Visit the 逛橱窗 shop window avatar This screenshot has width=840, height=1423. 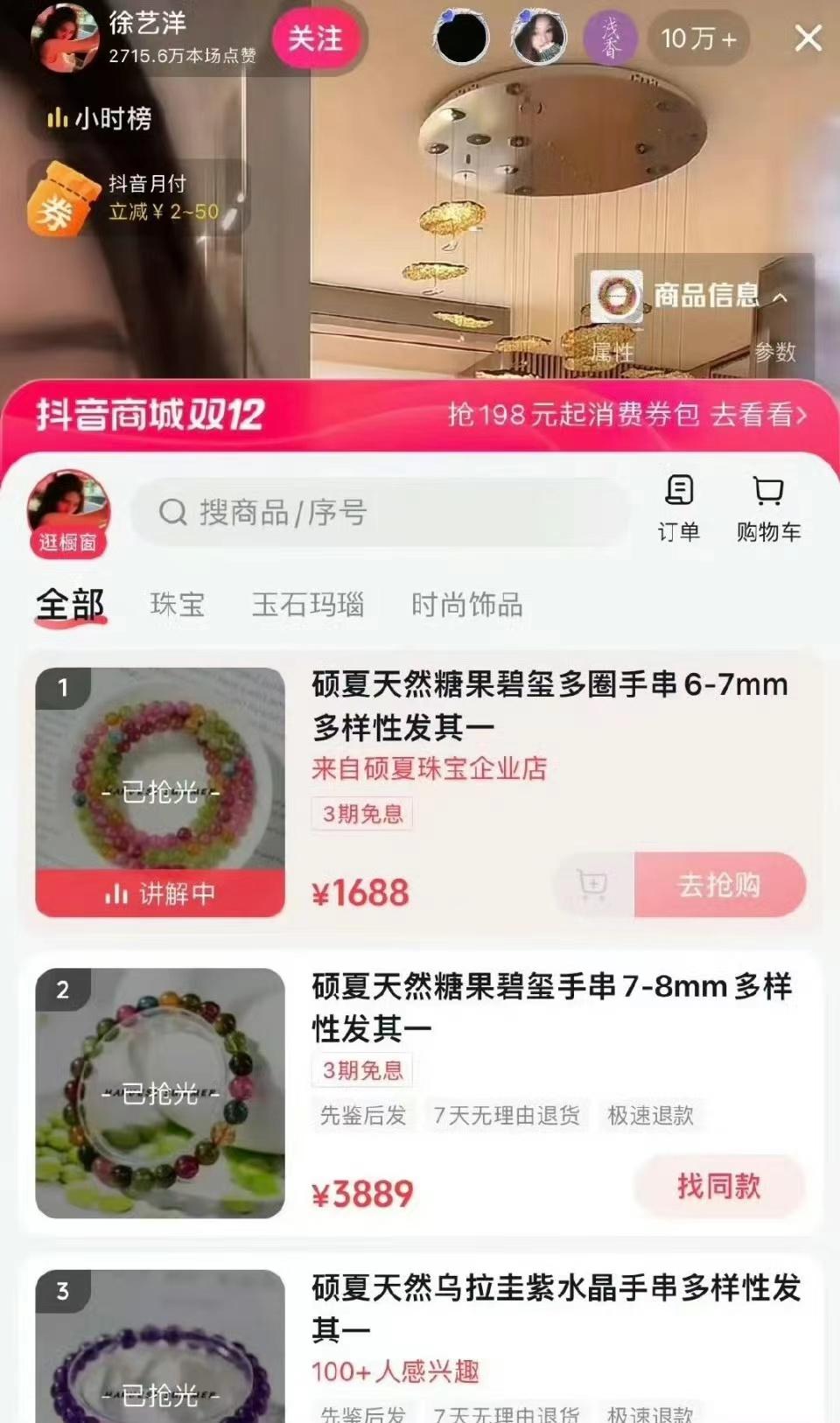(x=68, y=514)
